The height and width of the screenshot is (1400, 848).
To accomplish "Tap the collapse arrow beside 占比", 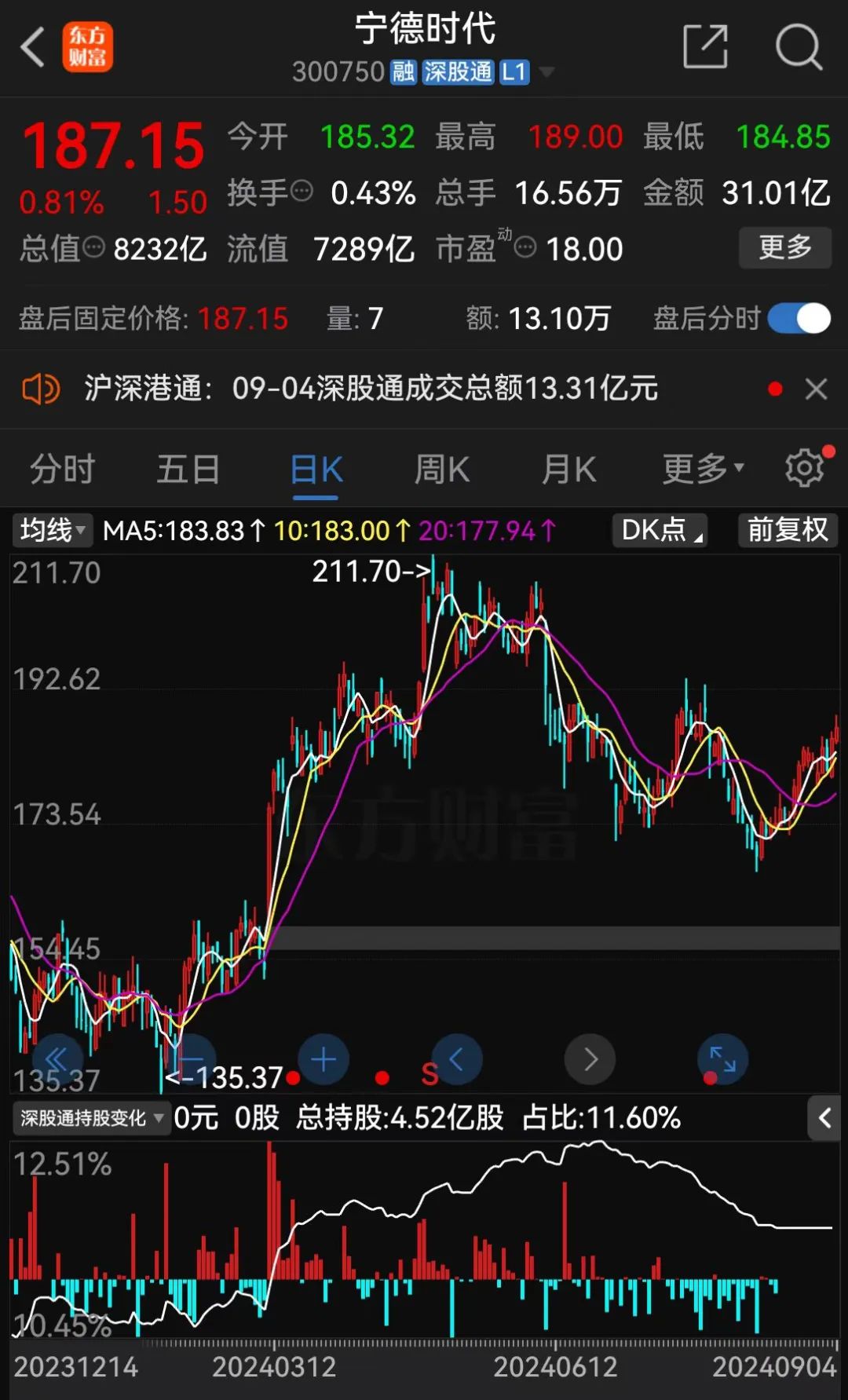I will click(824, 1118).
